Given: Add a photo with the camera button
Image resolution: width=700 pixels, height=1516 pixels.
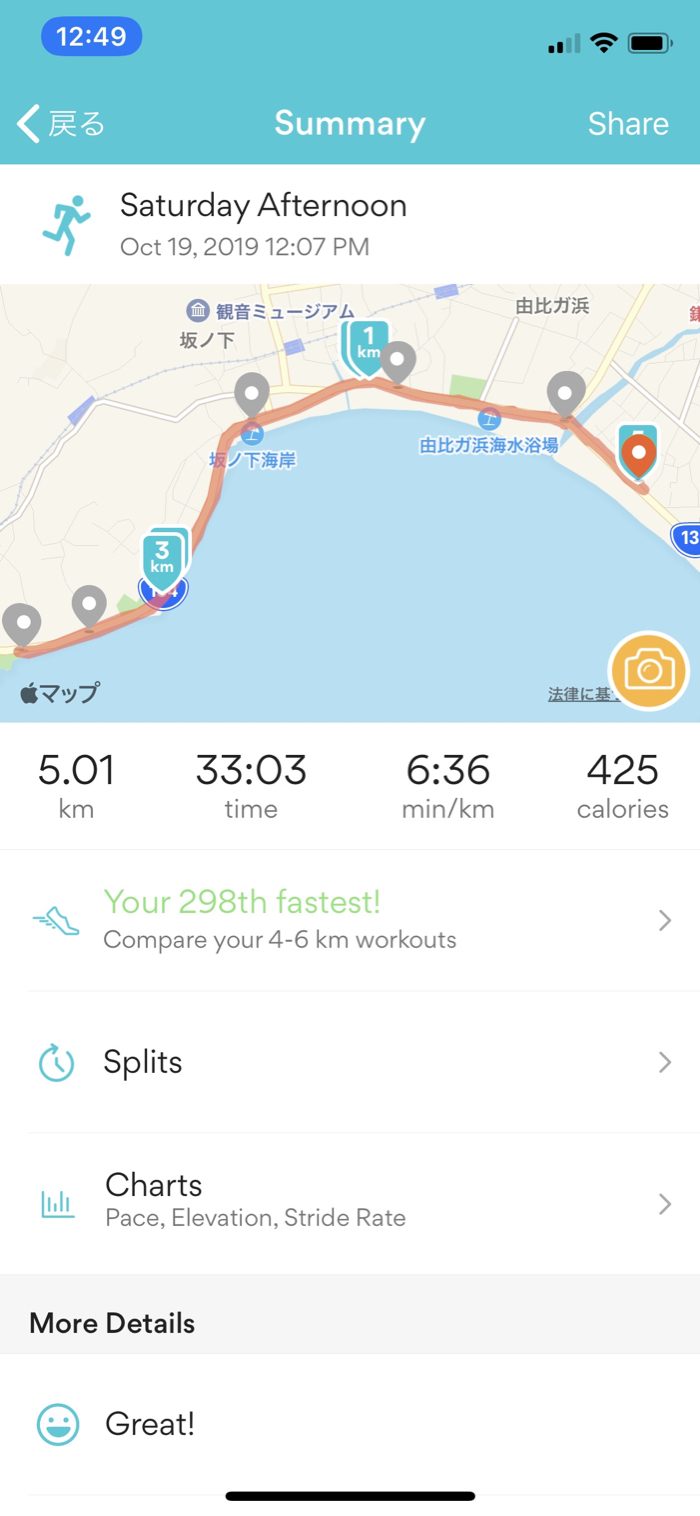Looking at the screenshot, I should point(648,671).
